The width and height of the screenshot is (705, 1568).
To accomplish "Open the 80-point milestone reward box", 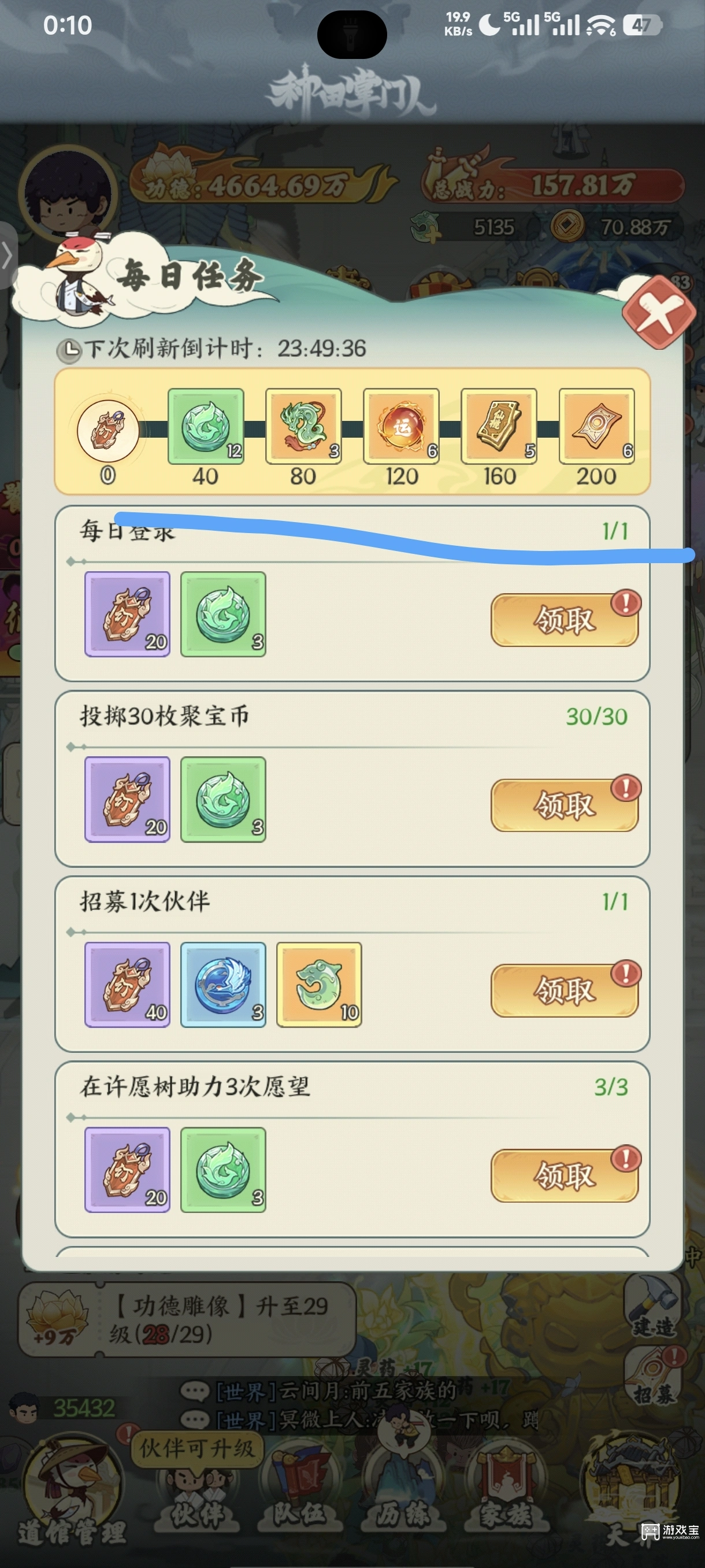I will tap(303, 427).
